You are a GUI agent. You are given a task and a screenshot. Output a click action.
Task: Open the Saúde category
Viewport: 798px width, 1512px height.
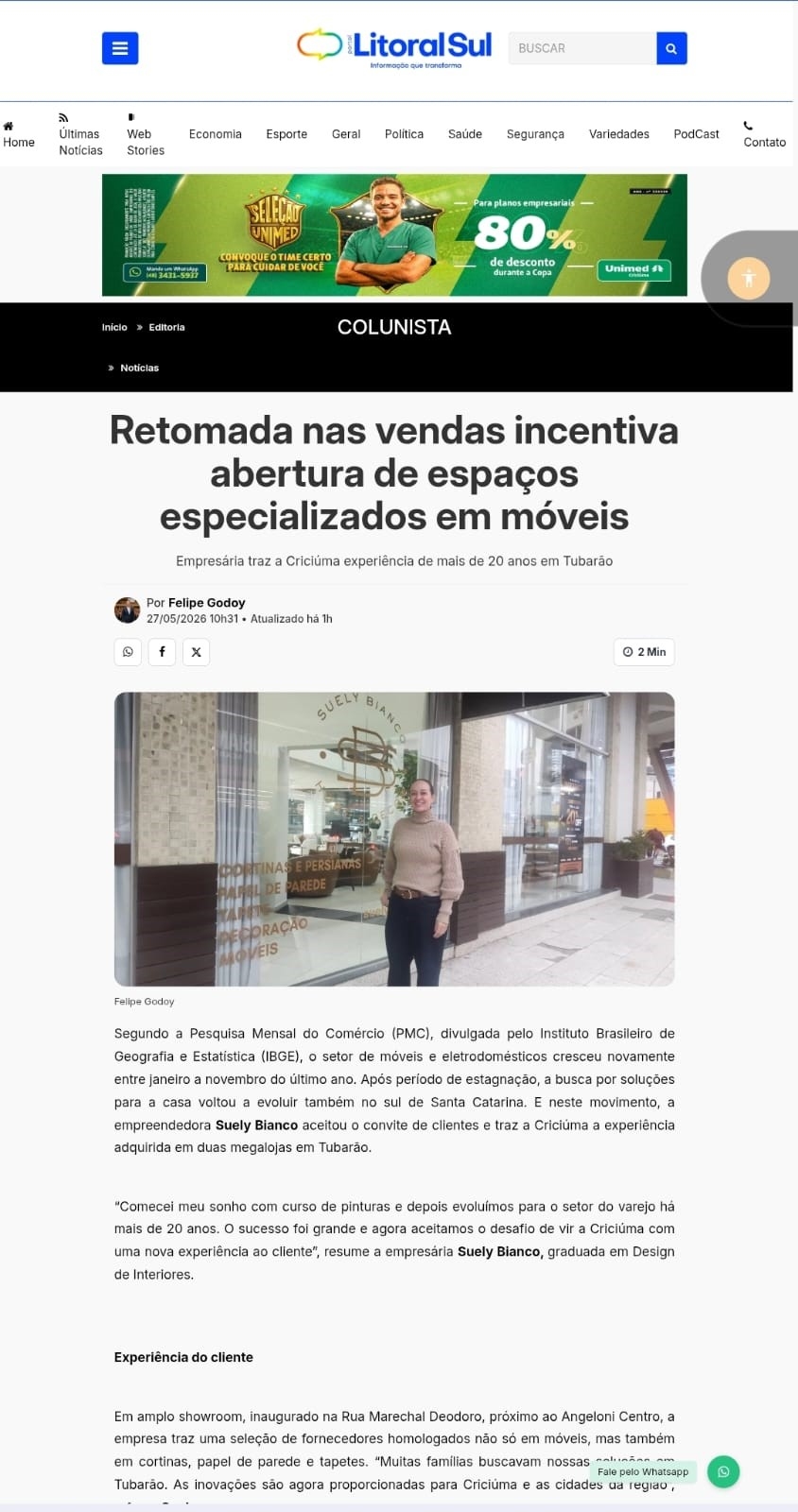pos(465,134)
